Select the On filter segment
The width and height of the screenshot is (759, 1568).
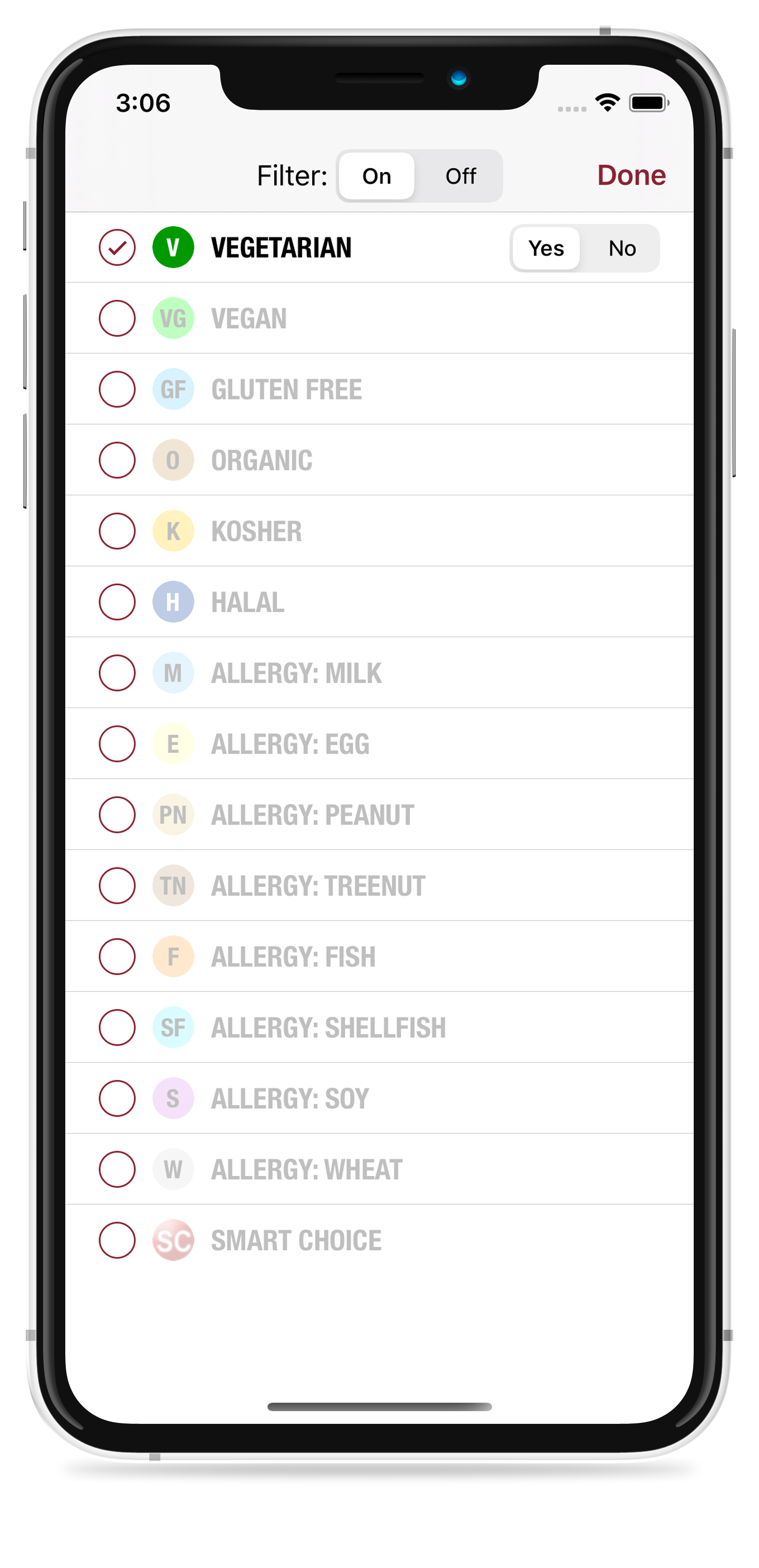point(376,176)
